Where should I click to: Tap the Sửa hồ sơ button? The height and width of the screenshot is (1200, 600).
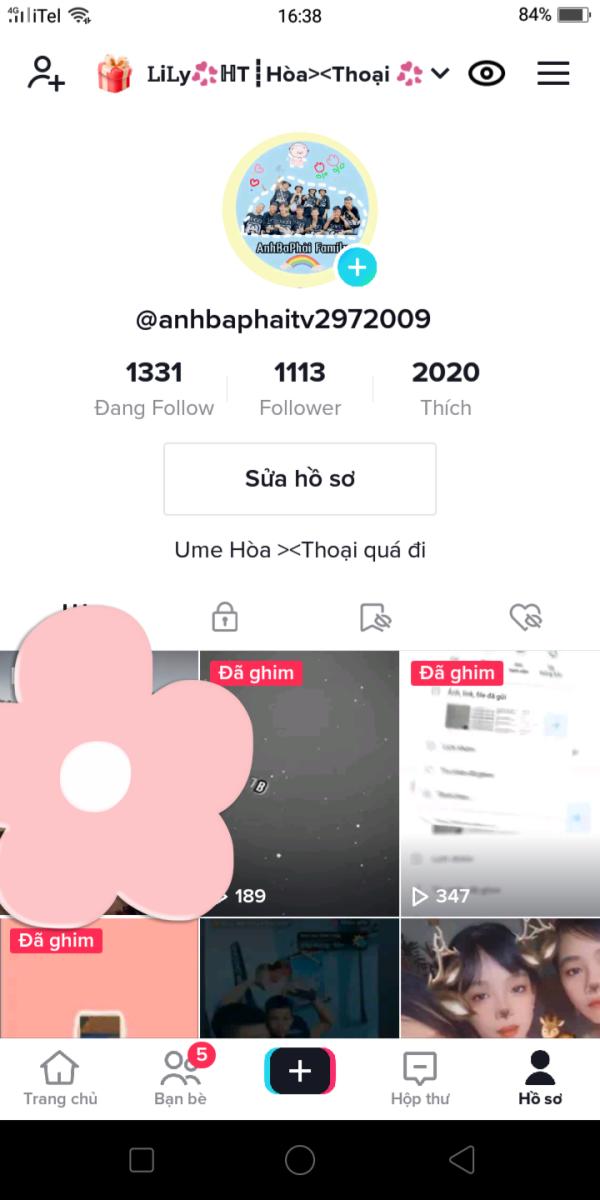[300, 479]
